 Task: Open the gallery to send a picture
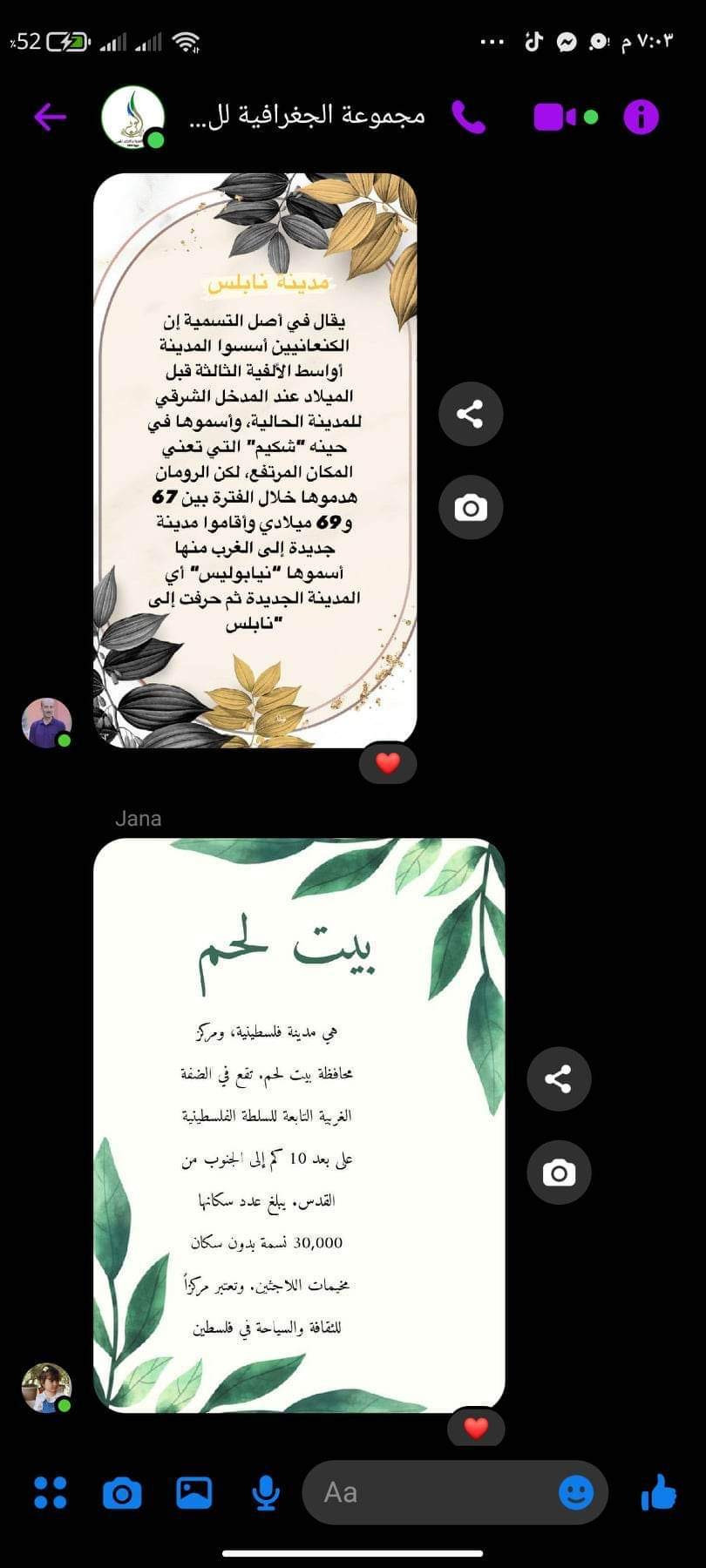[193, 1492]
